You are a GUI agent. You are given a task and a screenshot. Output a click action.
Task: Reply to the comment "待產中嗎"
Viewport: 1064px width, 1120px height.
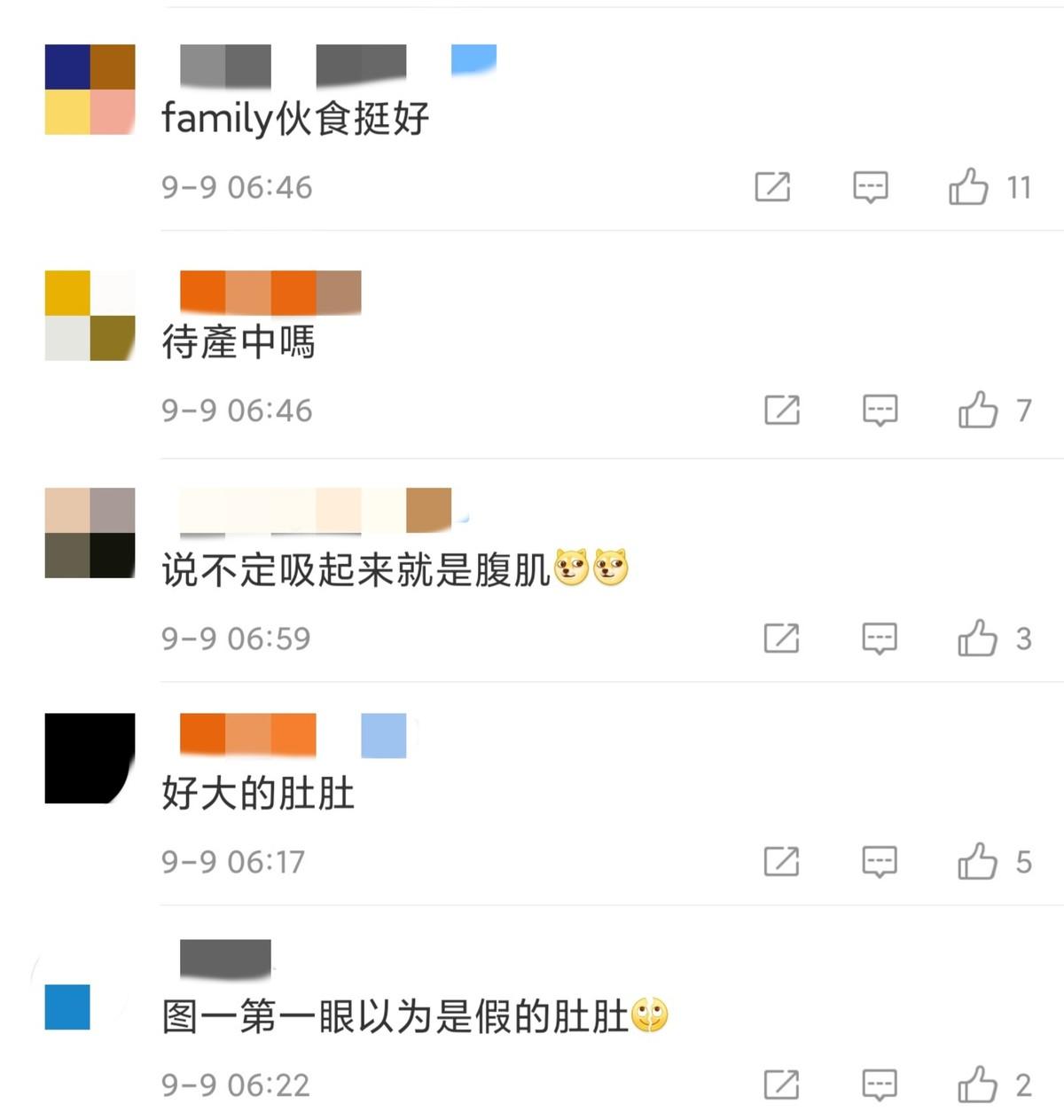coord(880,410)
